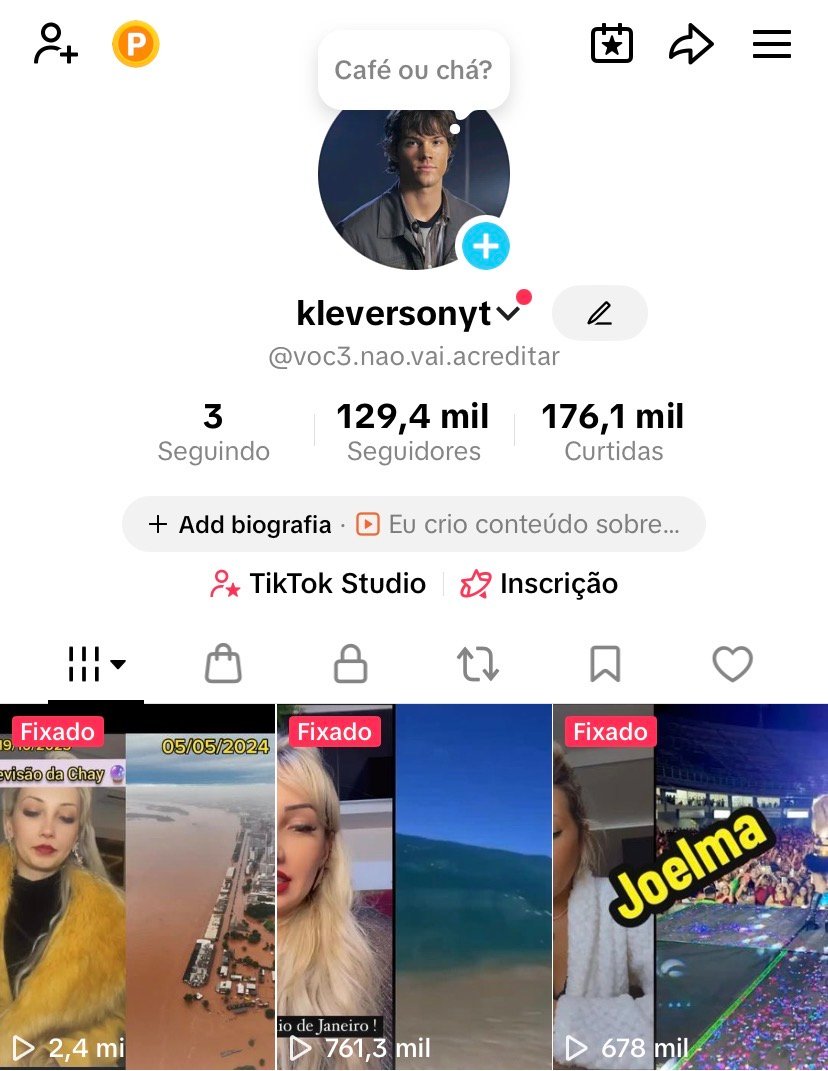
Task: Open the pinned Joelma video
Action: coord(690,885)
